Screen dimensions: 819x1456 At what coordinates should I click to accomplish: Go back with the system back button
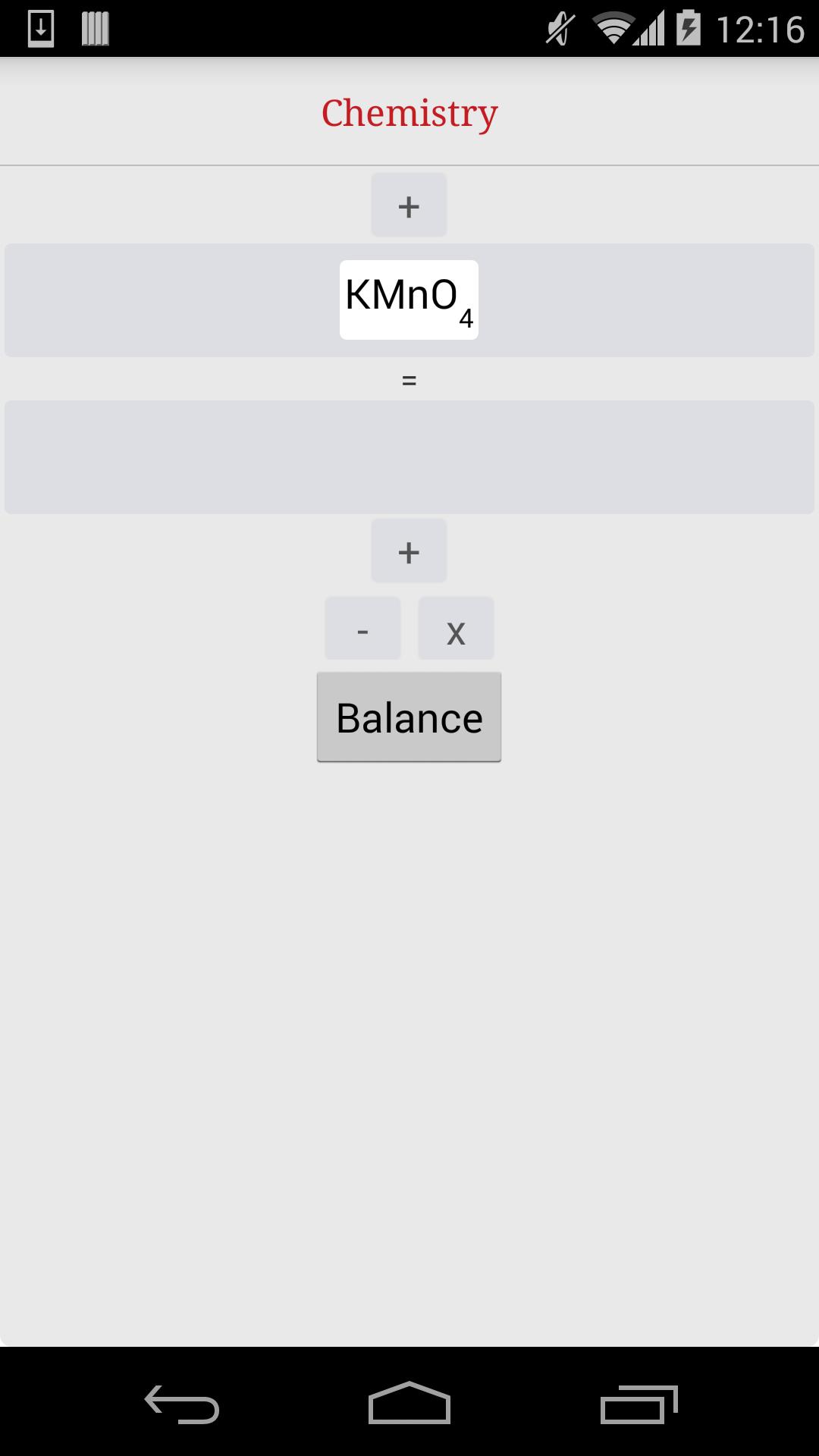click(x=182, y=1404)
